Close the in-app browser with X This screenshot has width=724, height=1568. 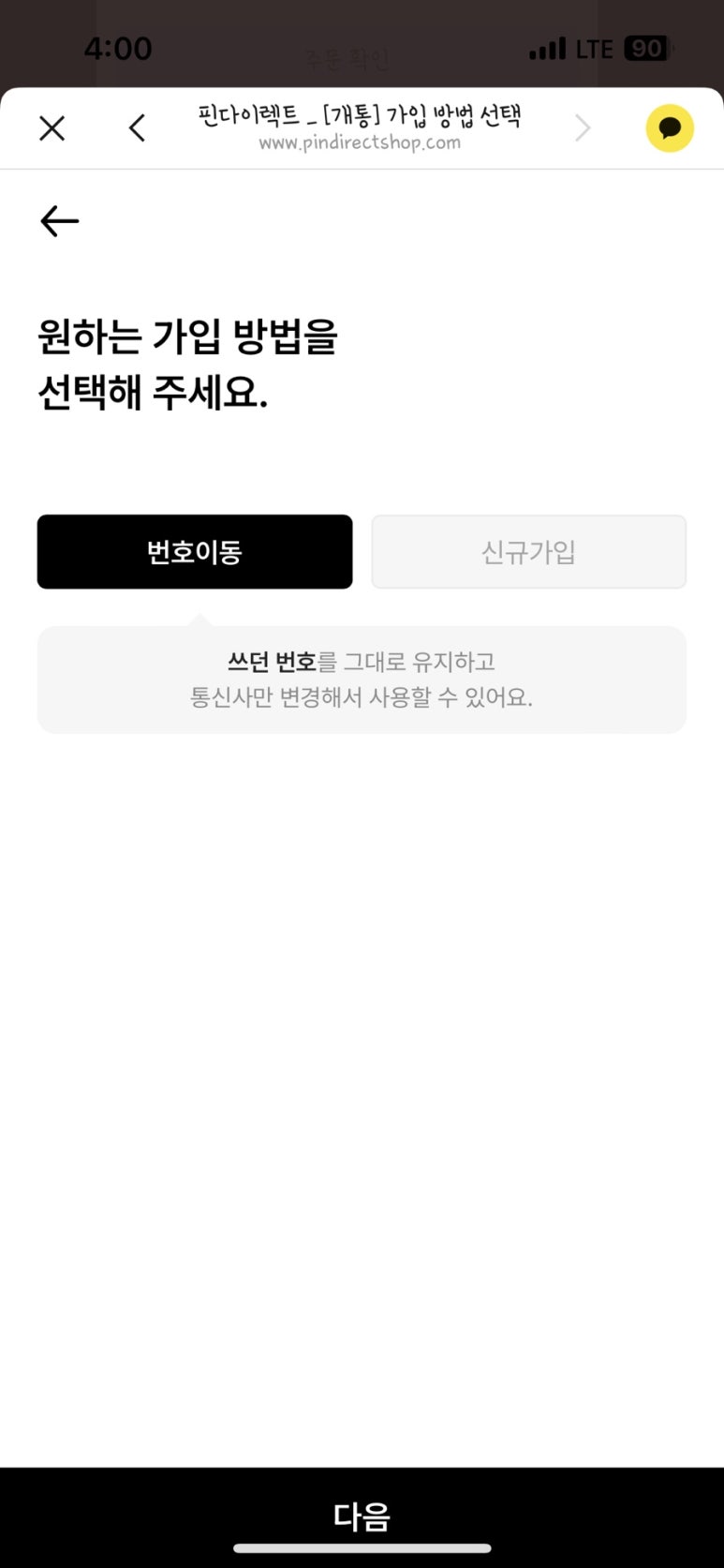[x=52, y=128]
